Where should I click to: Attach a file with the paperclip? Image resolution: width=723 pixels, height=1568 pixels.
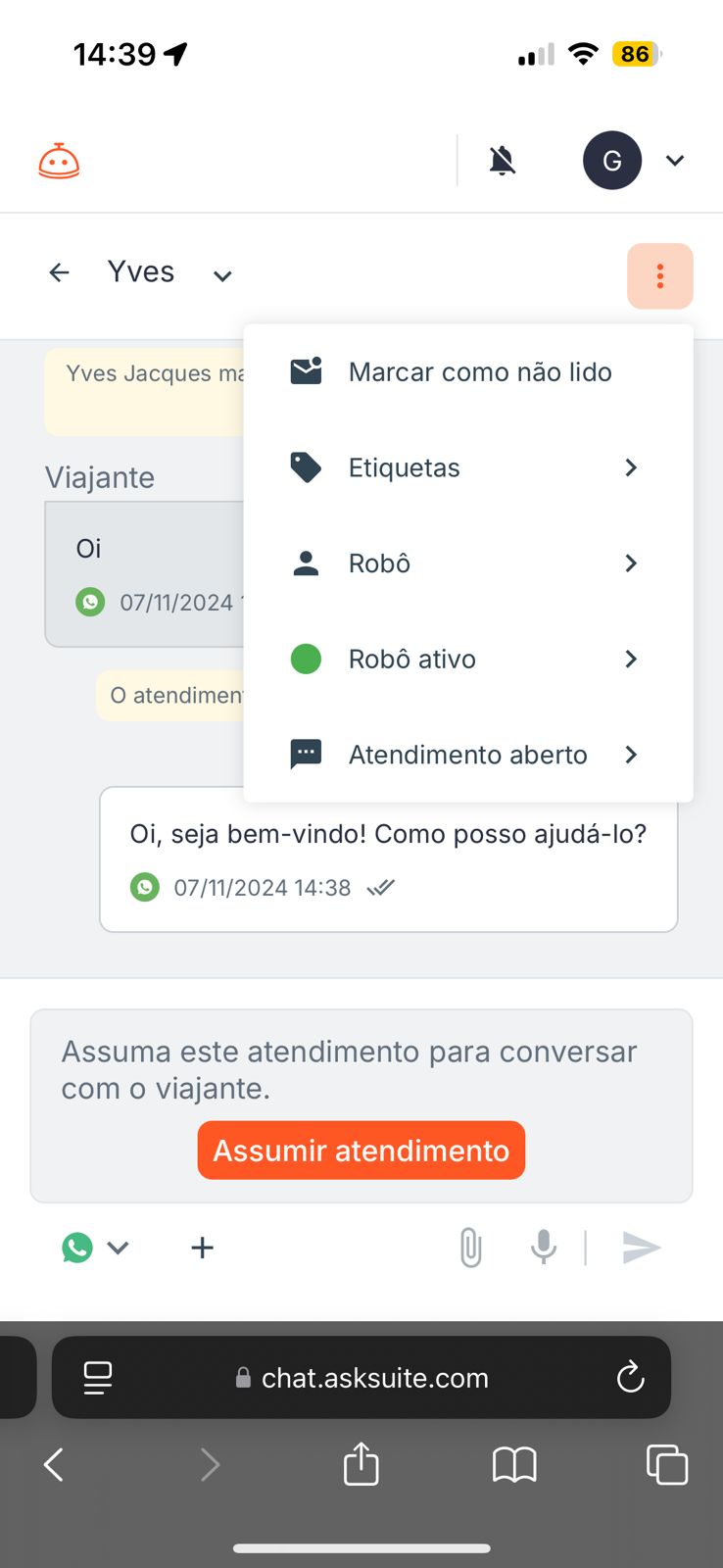(x=471, y=1248)
